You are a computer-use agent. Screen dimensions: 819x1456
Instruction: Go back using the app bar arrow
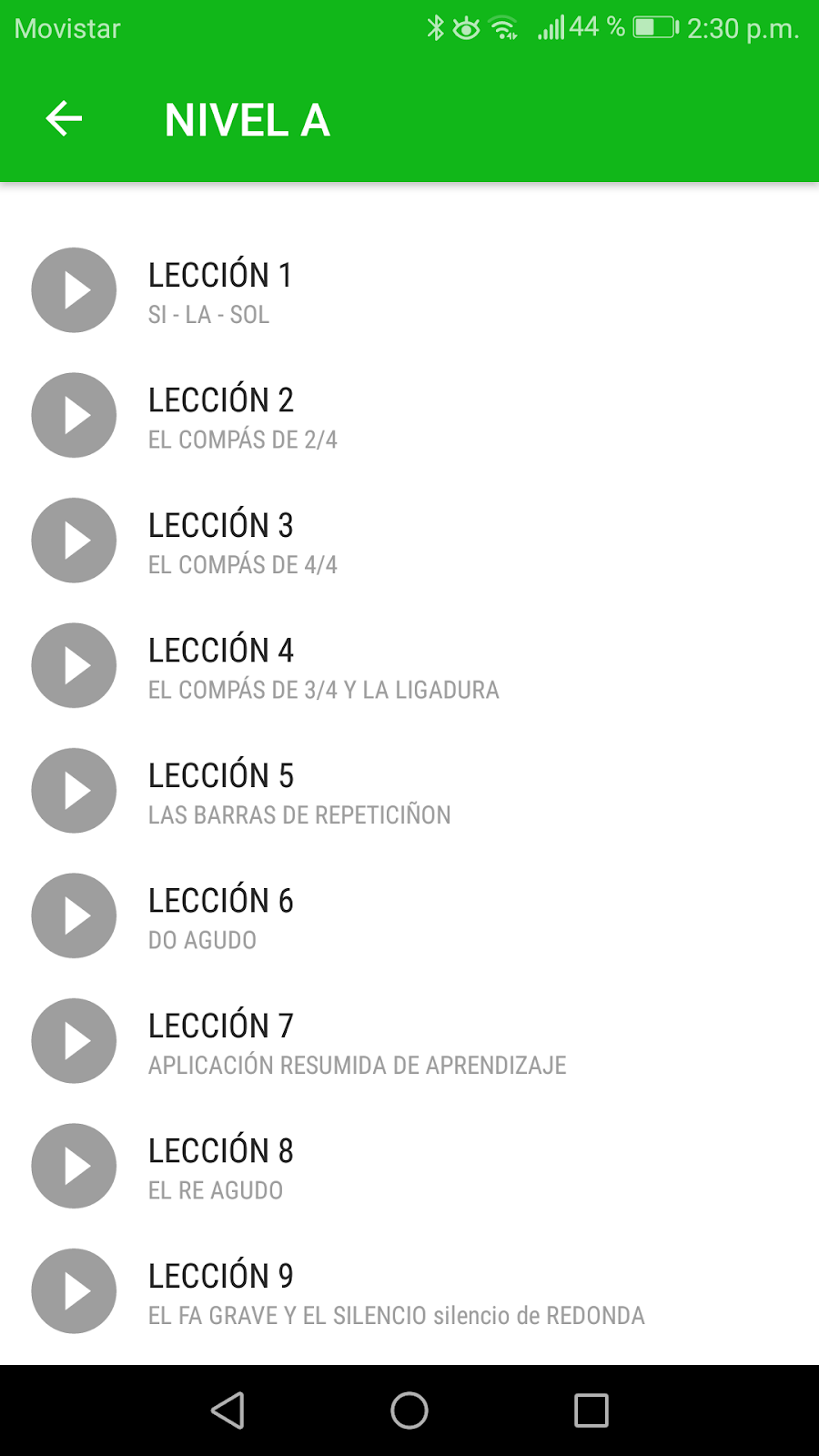(x=64, y=119)
